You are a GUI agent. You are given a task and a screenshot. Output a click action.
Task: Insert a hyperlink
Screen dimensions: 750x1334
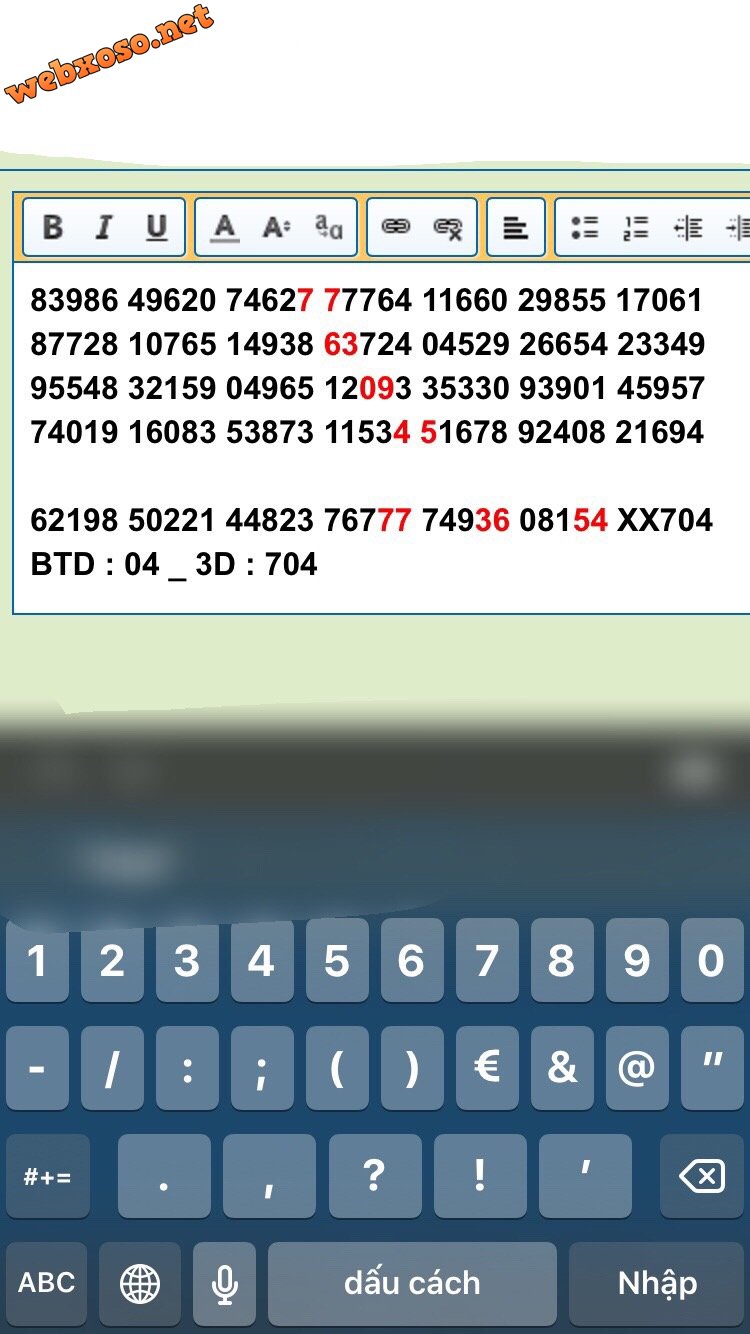point(396,228)
